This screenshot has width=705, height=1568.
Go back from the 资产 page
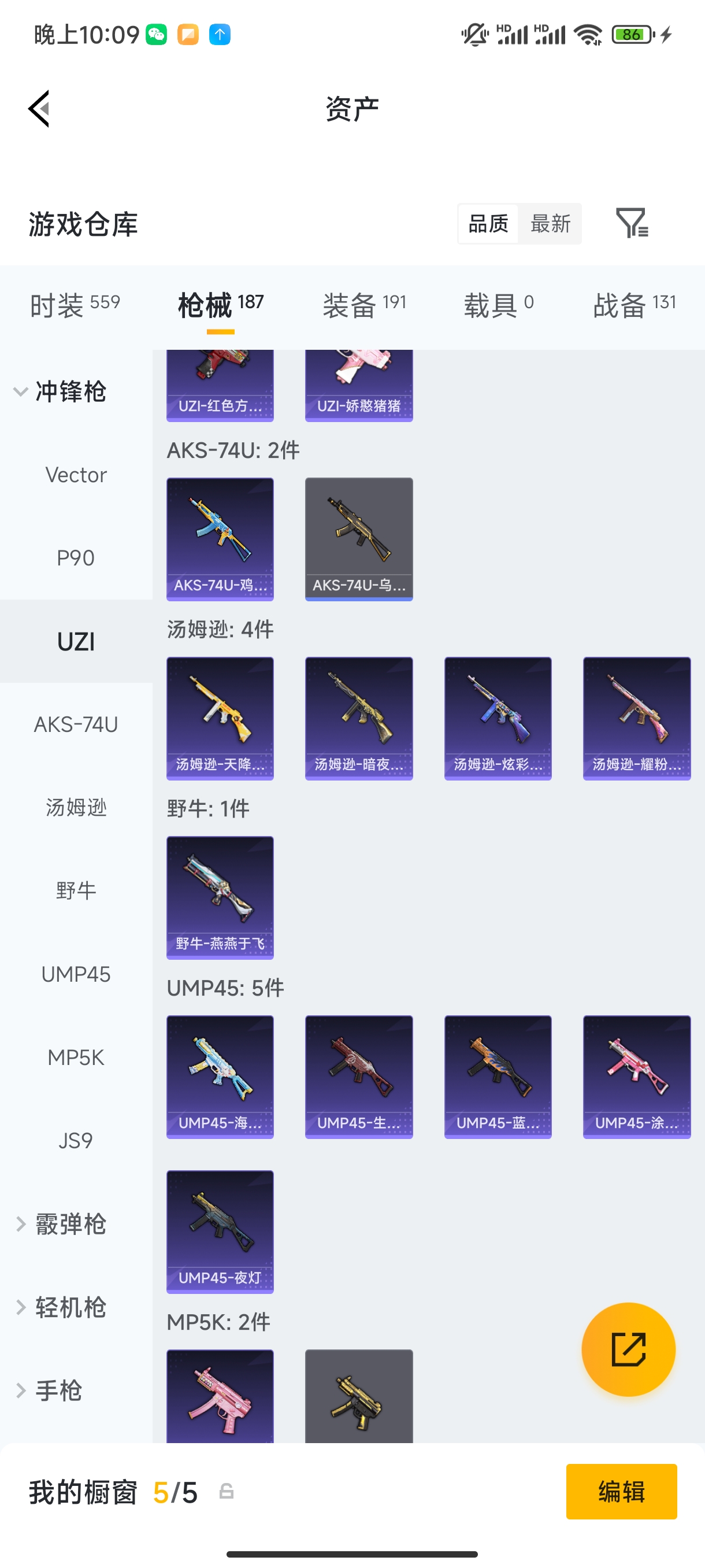(x=39, y=109)
